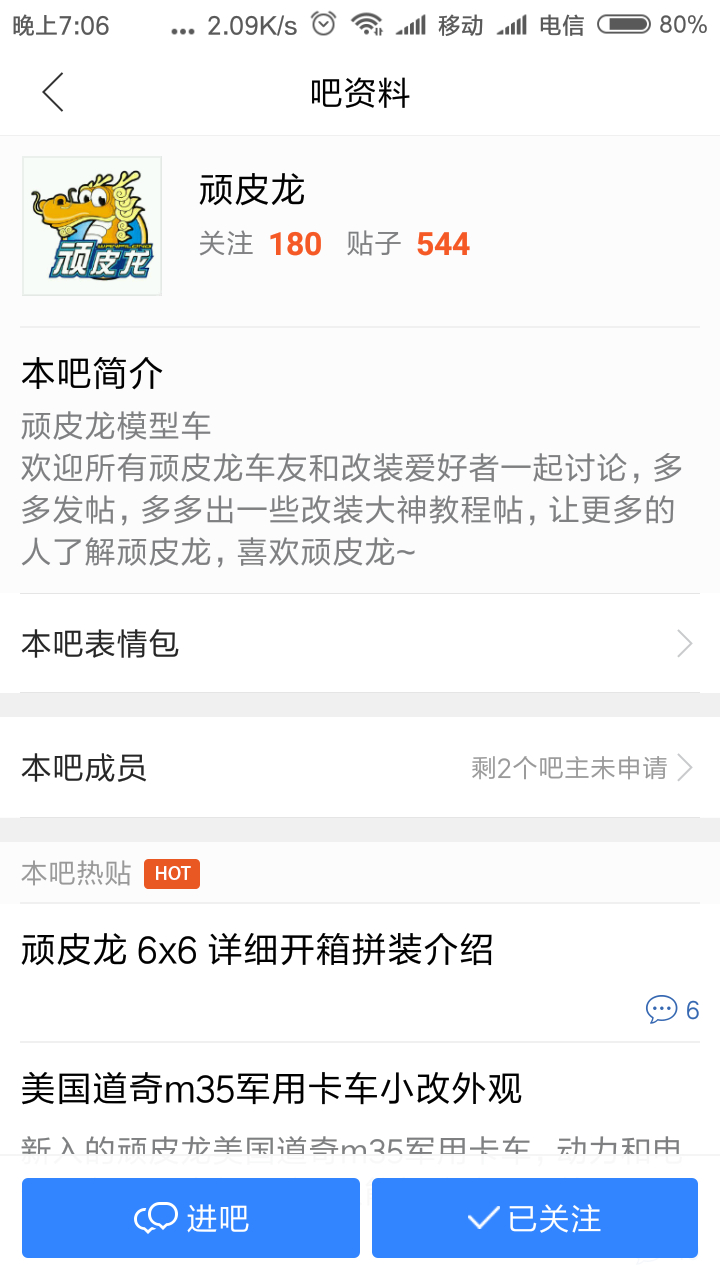
Task: Open the 顽皮龙 6x6 详细开箱拼装介绍 post
Action: [257, 950]
